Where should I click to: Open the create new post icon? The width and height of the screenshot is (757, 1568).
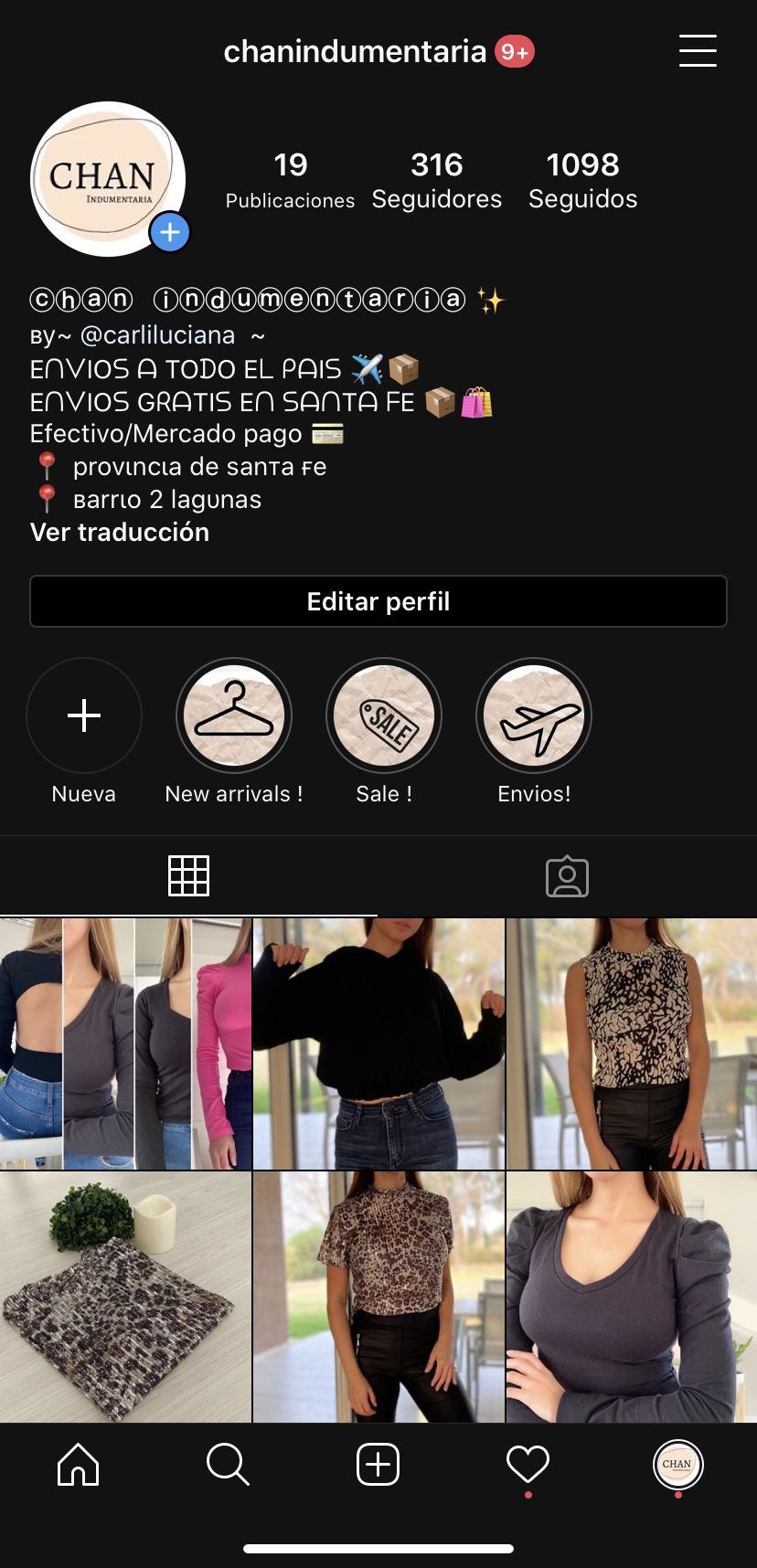pos(378,1463)
